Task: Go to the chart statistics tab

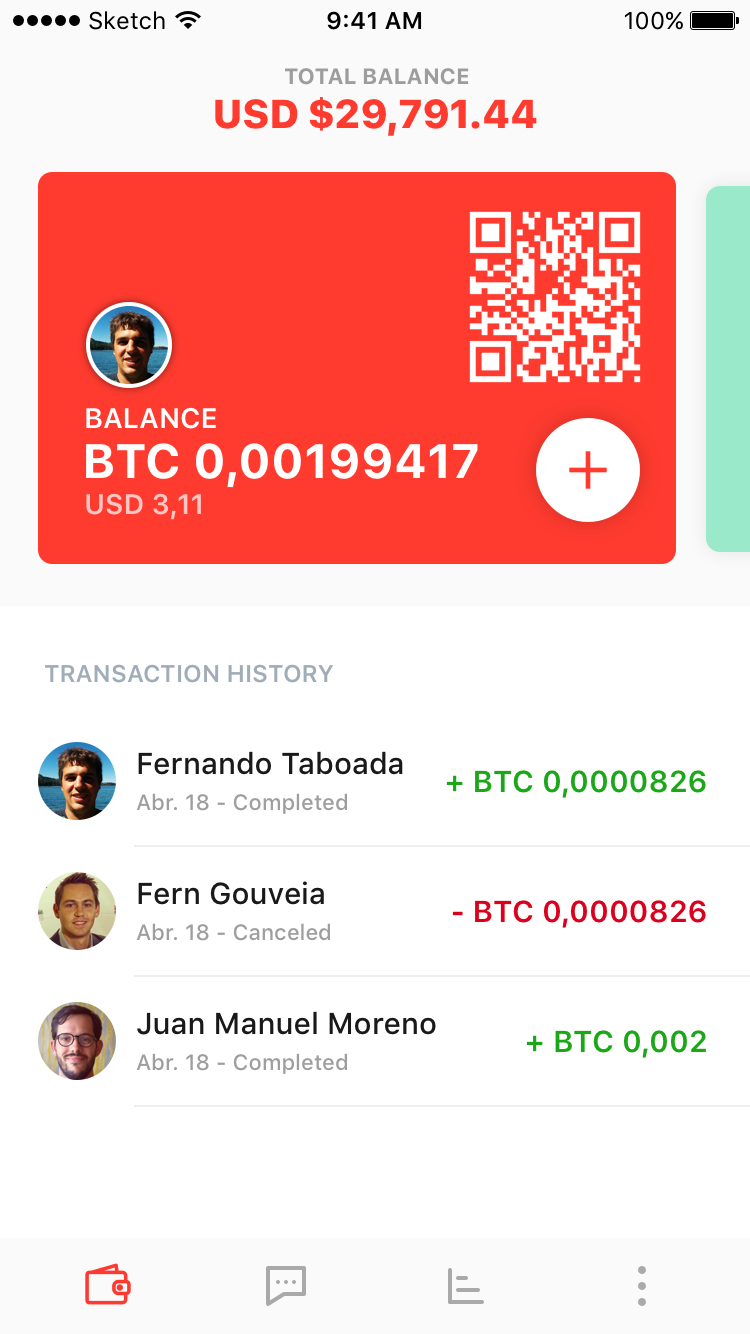Action: point(465,1286)
